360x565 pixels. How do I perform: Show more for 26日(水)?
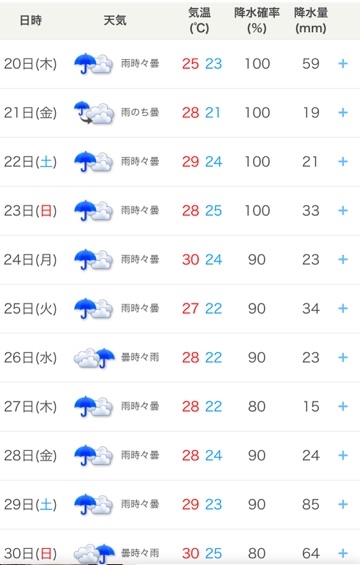(x=343, y=357)
